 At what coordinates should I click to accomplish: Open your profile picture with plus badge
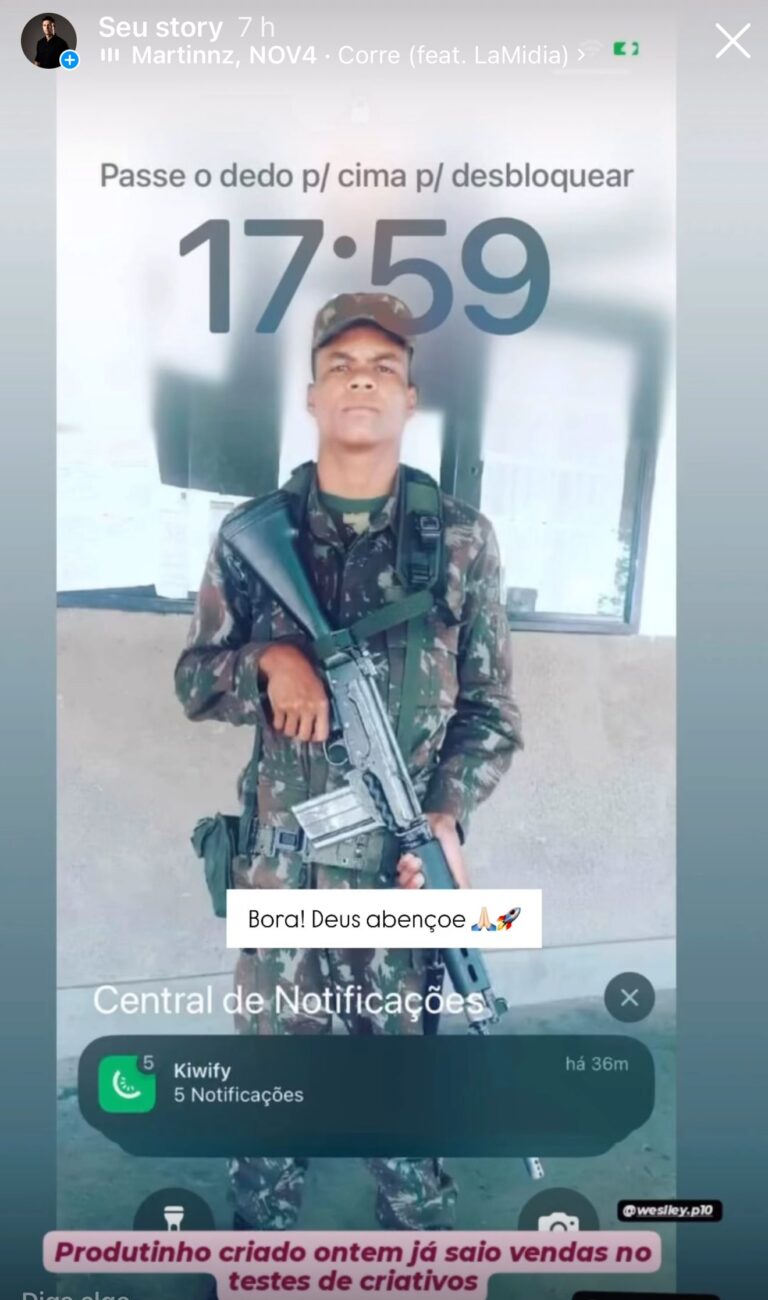point(48,41)
